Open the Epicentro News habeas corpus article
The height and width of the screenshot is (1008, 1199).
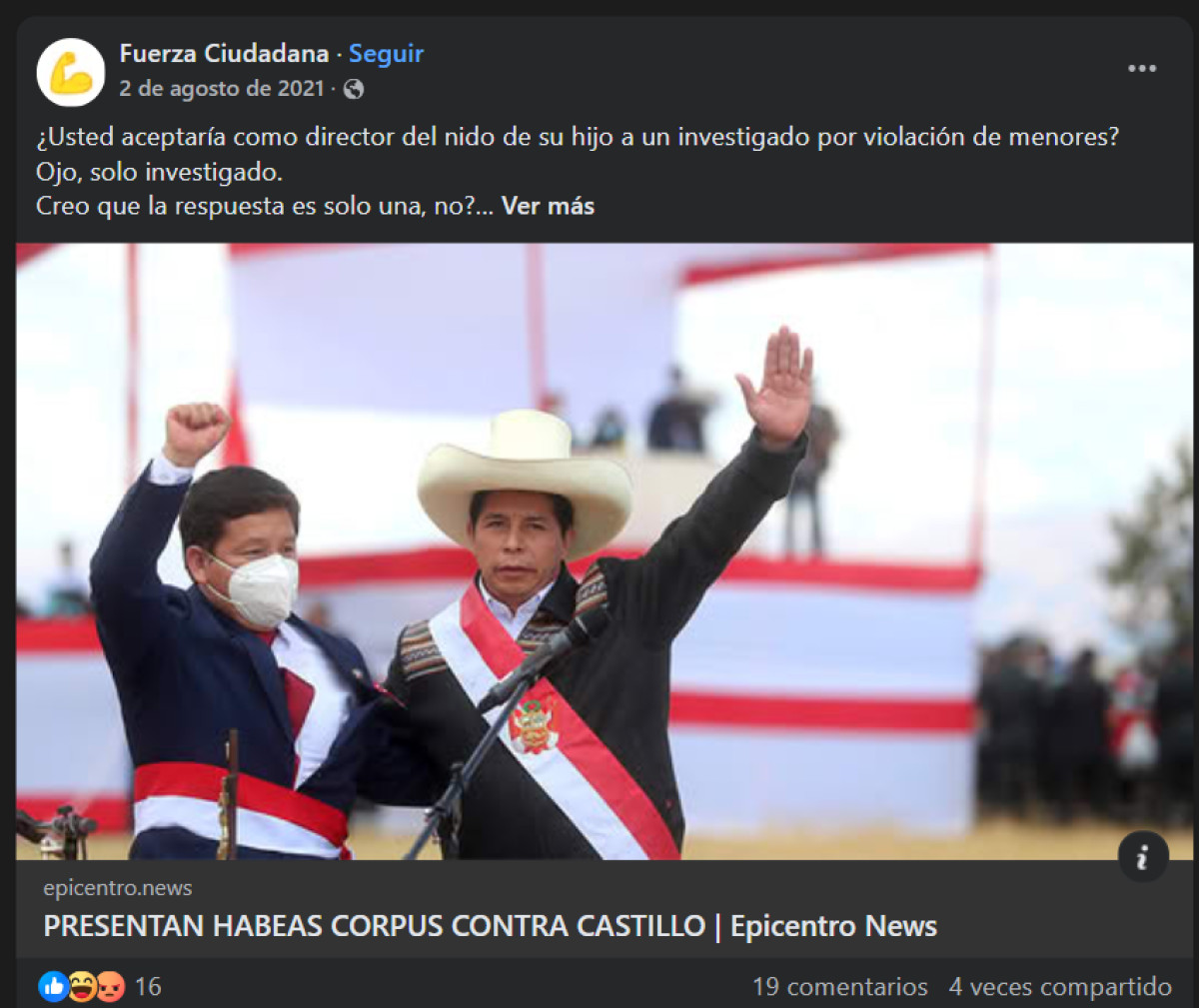pos(490,926)
